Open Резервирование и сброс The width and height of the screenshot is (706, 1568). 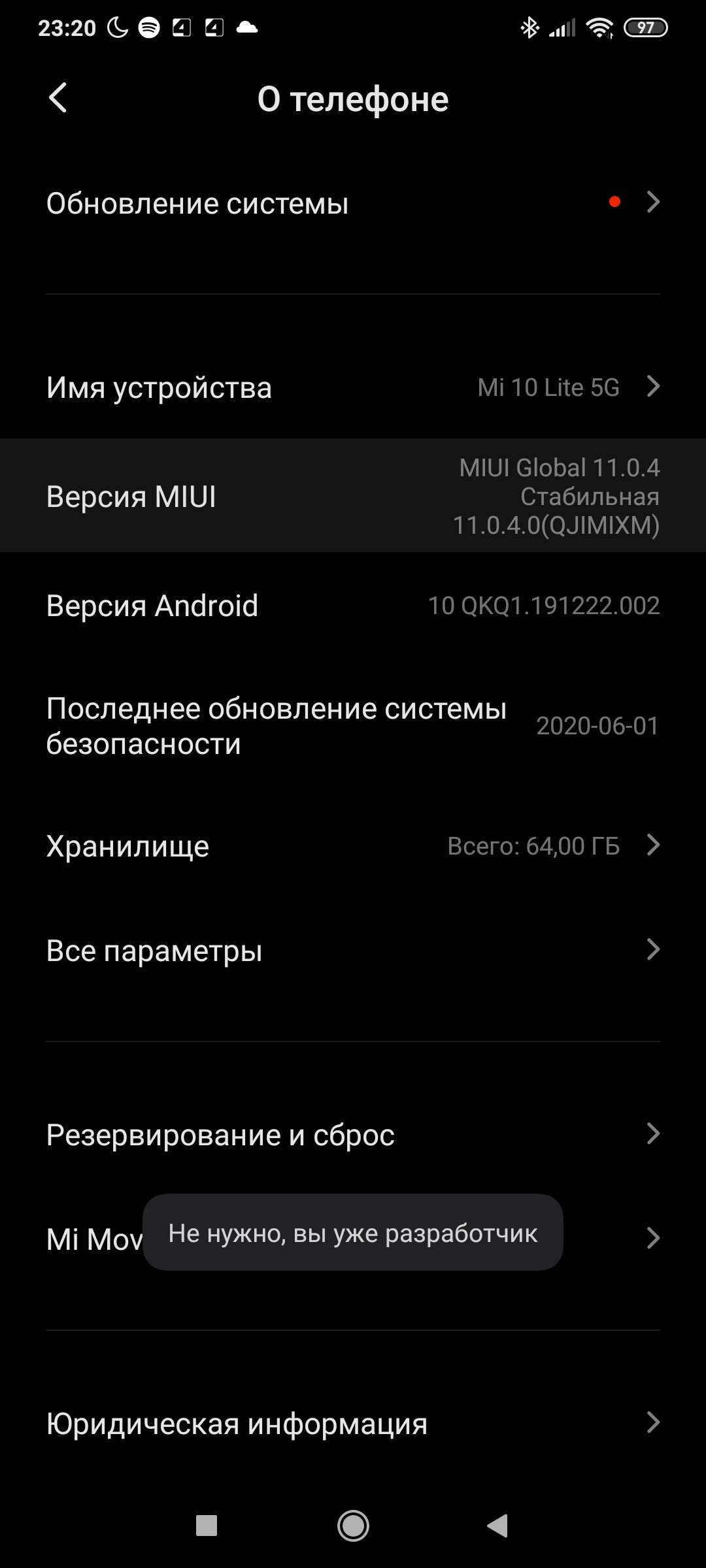pos(353,1135)
